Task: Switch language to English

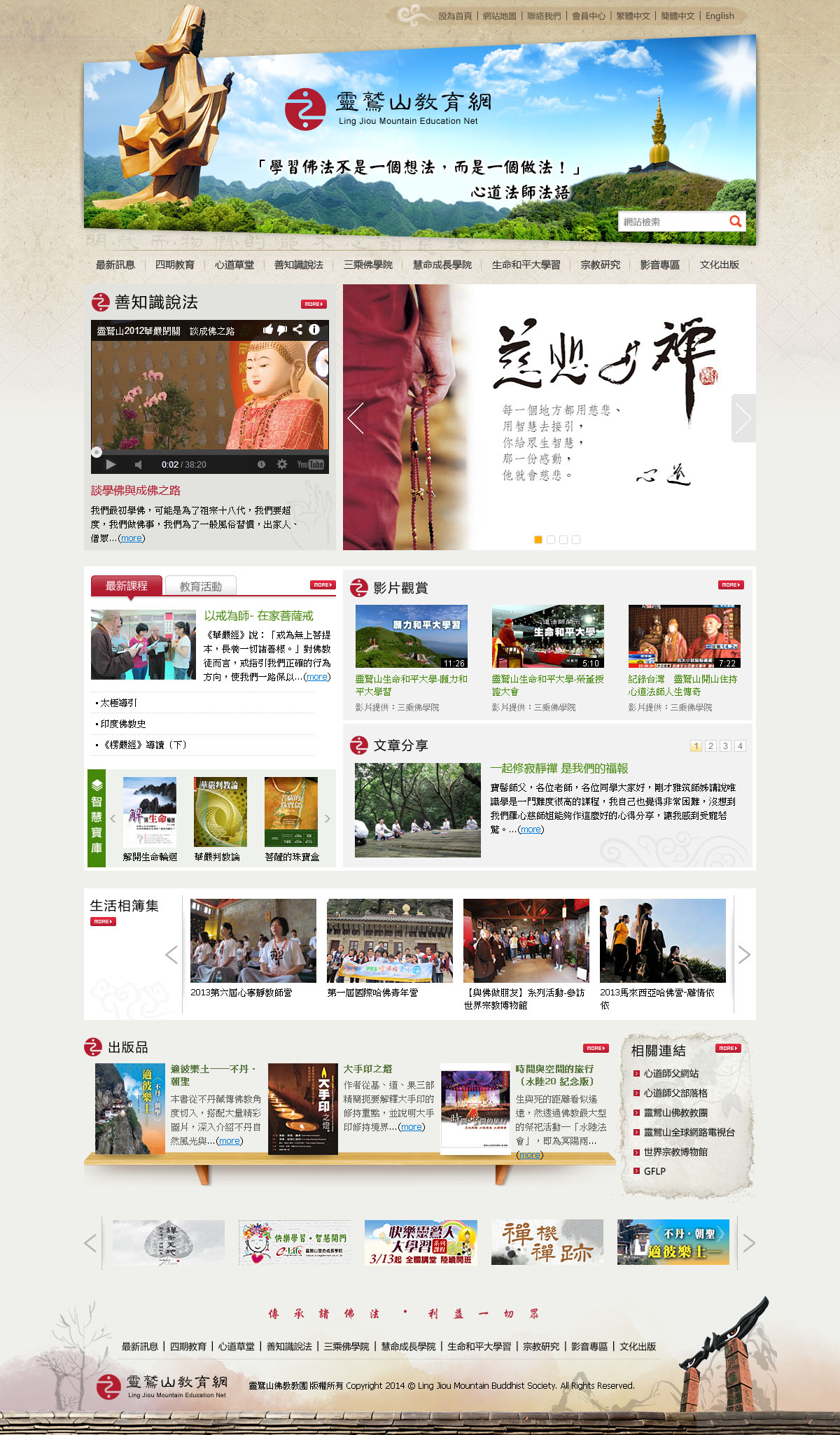Action: pyautogui.click(x=720, y=16)
